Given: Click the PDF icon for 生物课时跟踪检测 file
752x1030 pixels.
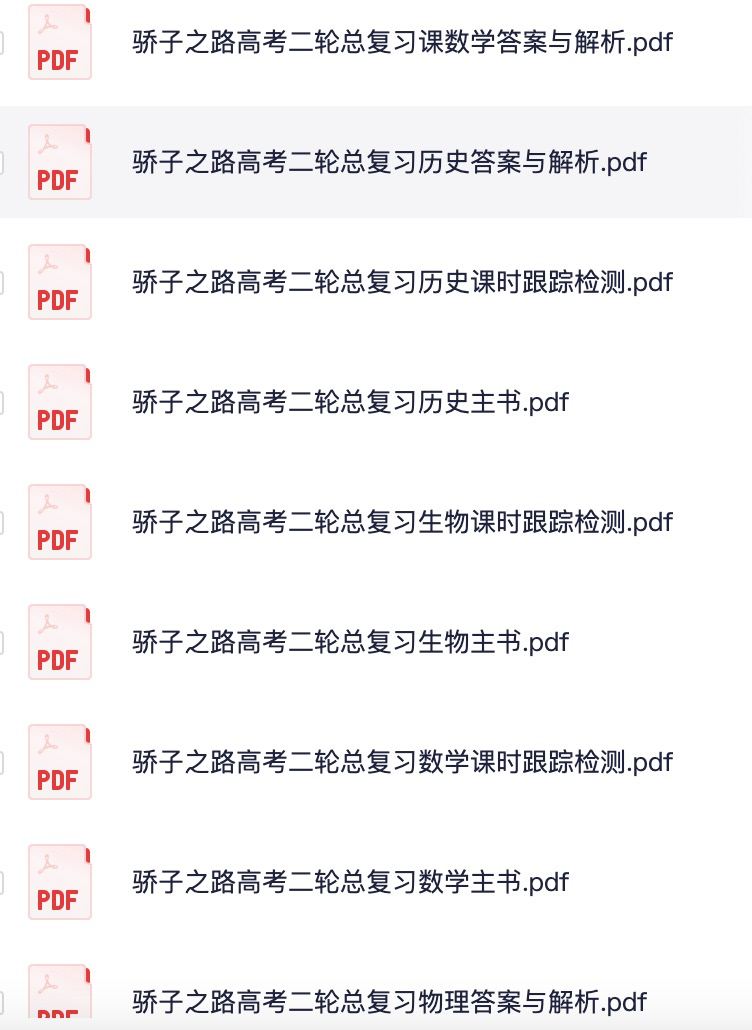Looking at the screenshot, I should click(x=60, y=521).
